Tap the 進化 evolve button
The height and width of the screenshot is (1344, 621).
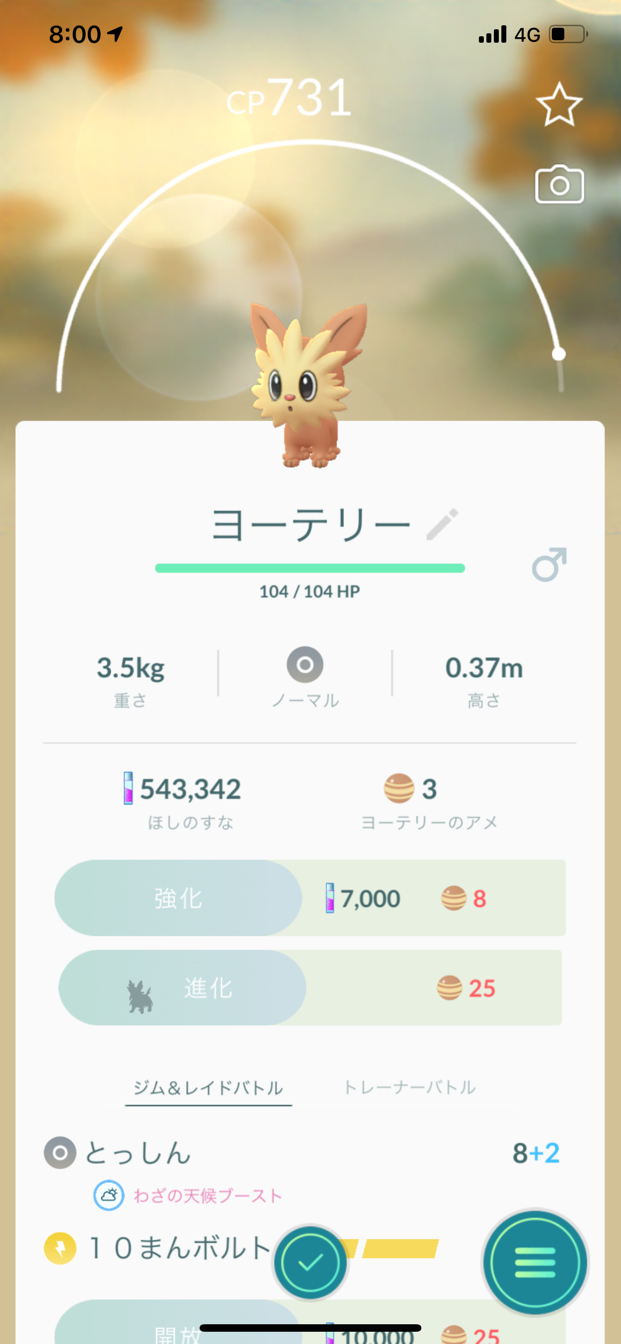pyautogui.click(x=183, y=988)
